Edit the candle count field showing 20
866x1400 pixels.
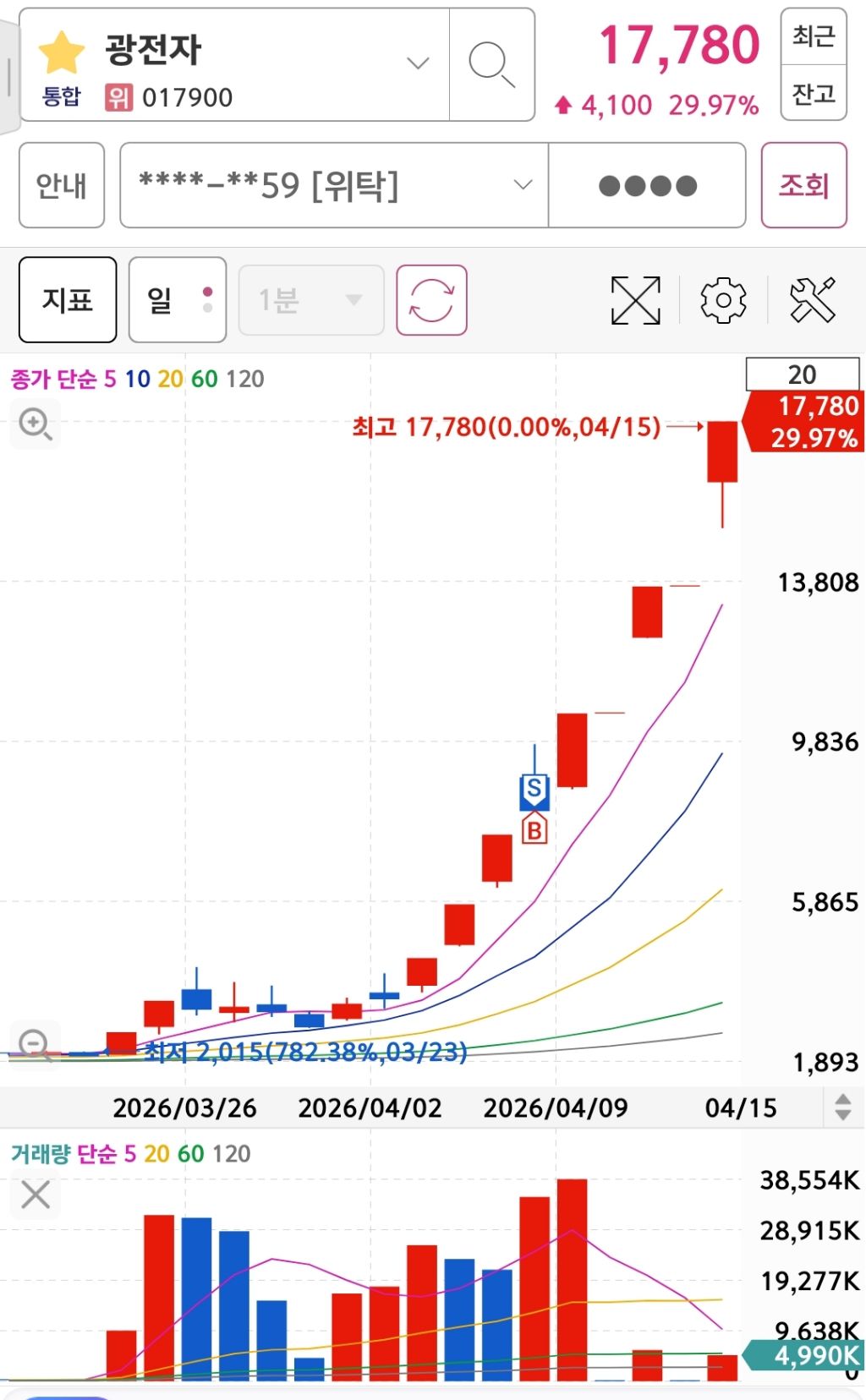(802, 374)
